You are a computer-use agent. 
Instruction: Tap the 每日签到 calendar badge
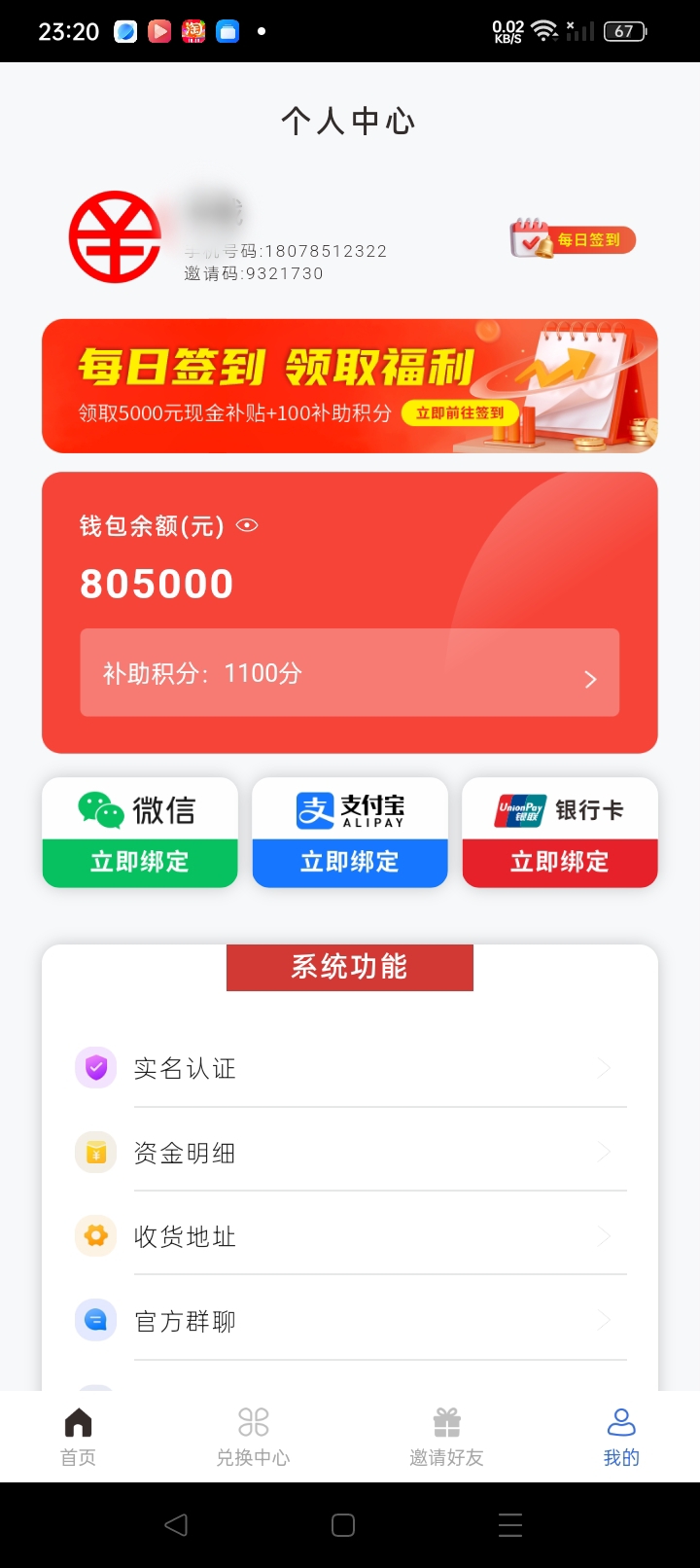click(572, 238)
